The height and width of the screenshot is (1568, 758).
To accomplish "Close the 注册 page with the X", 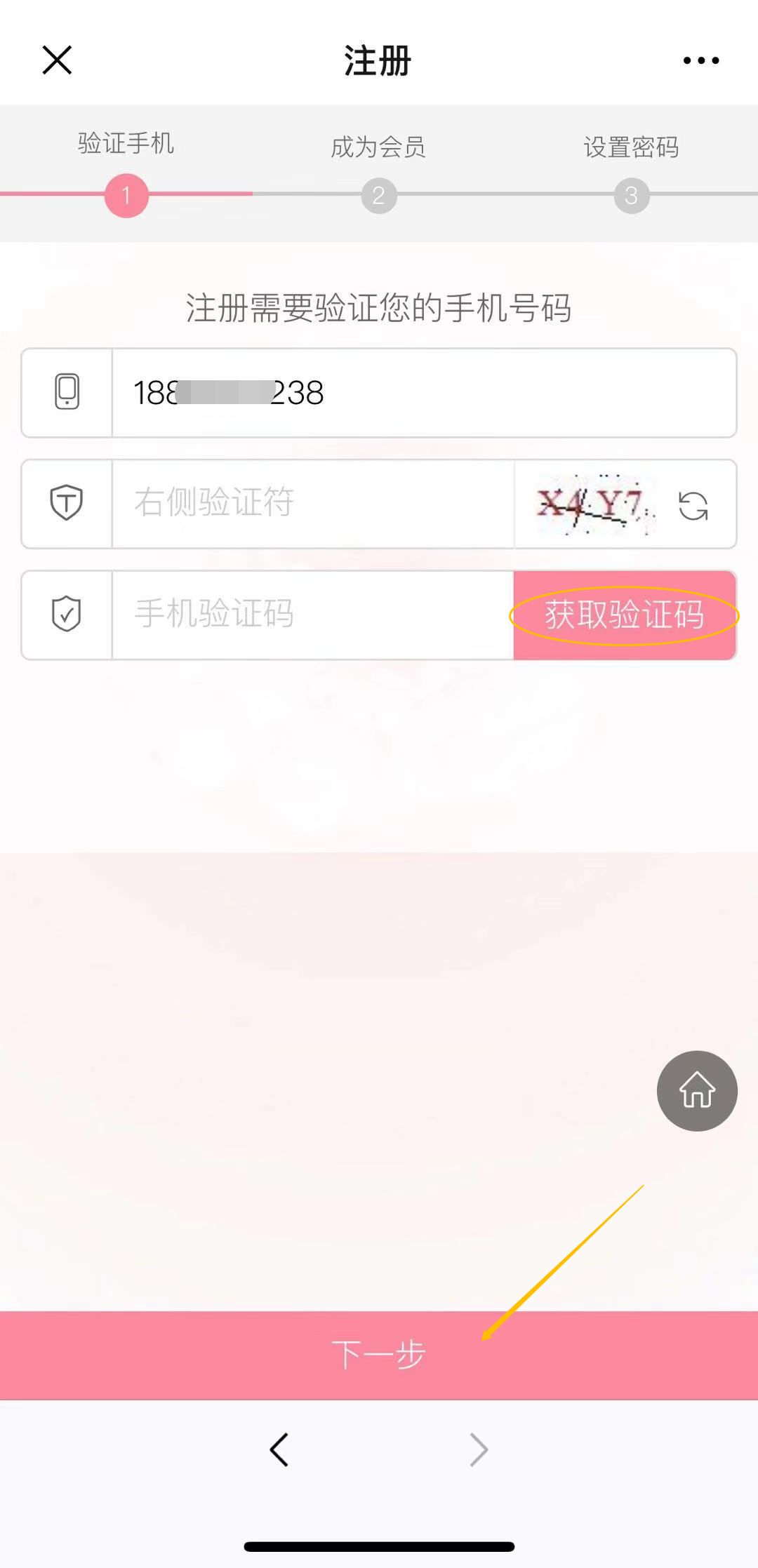I will [x=56, y=60].
